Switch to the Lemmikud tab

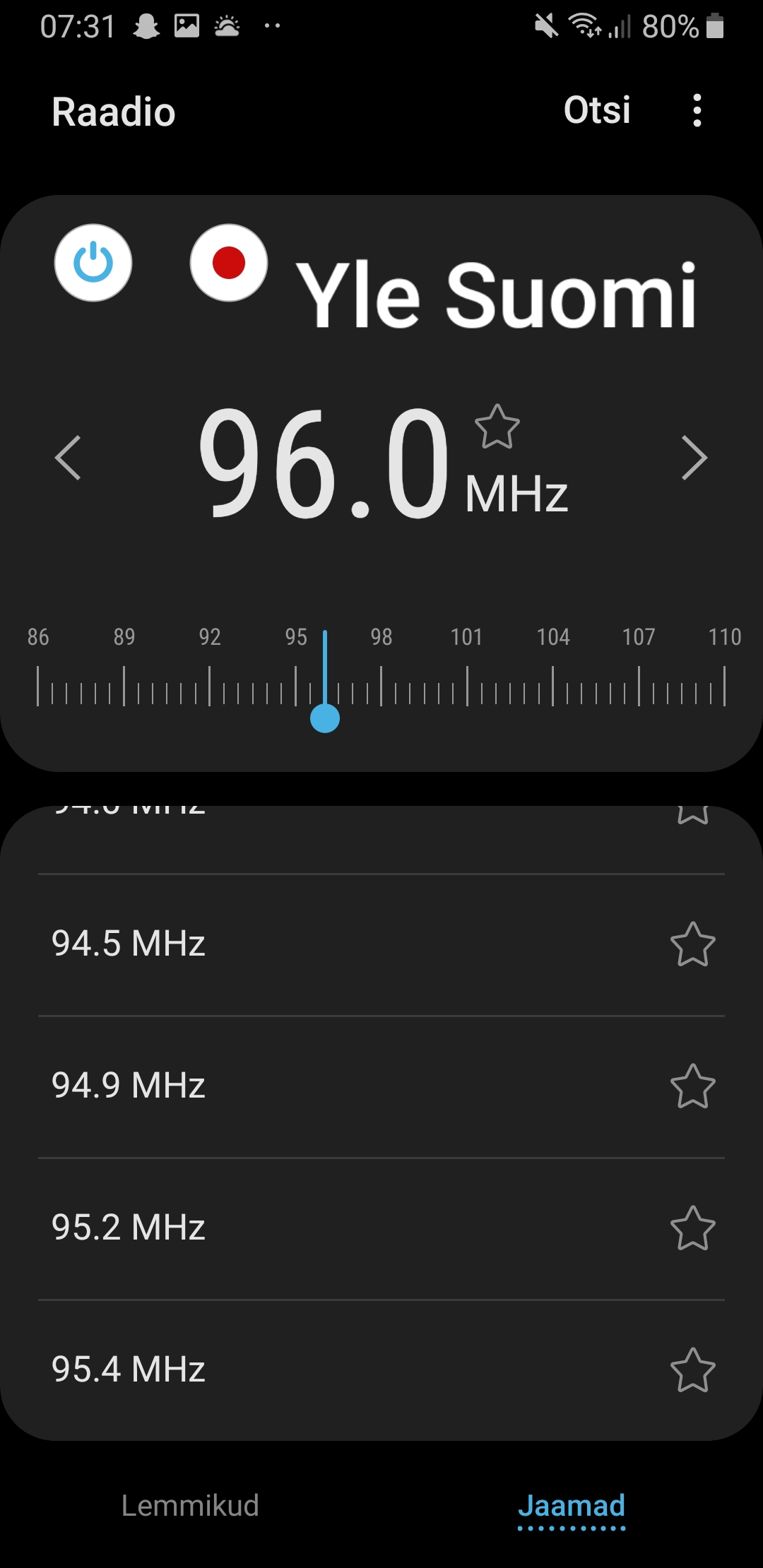tap(190, 1505)
